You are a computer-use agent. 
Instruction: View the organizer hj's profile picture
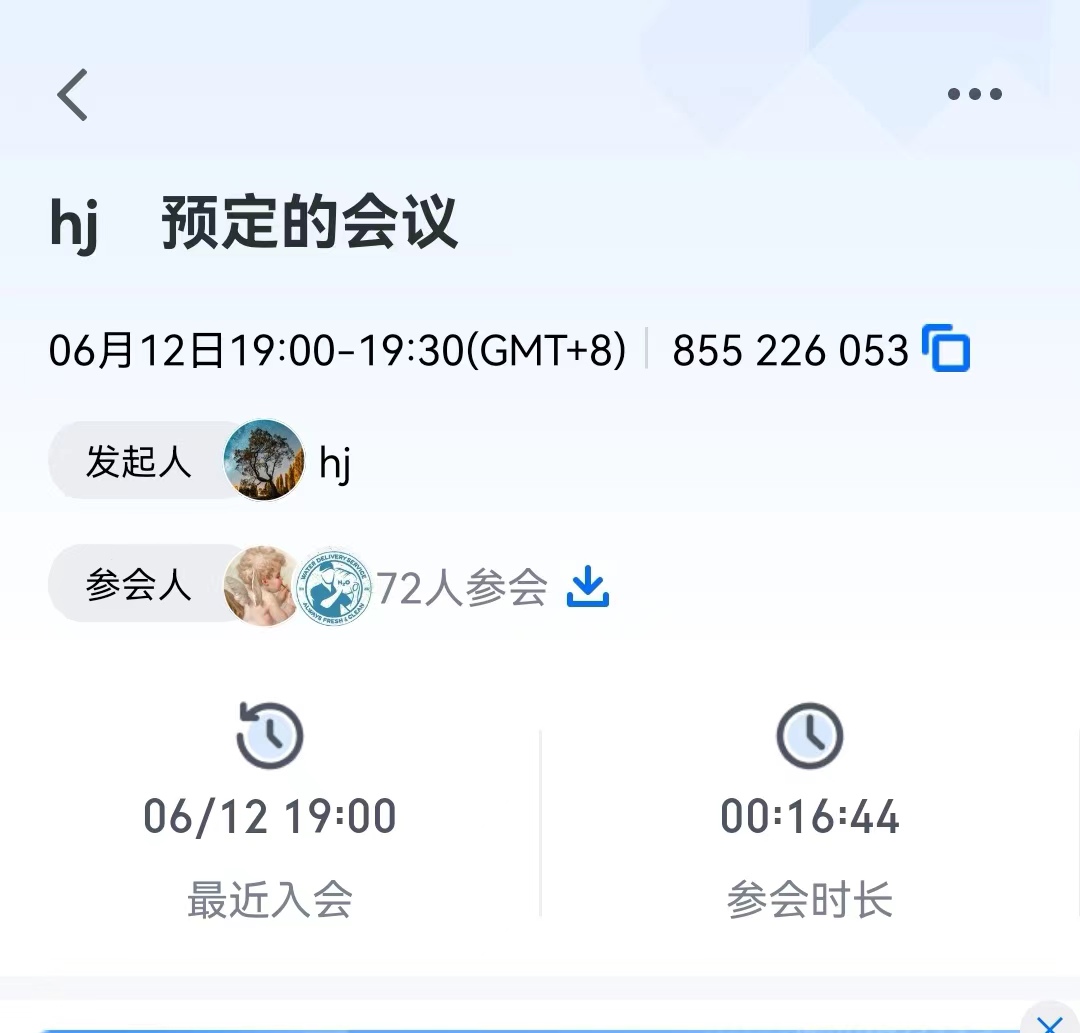(264, 460)
